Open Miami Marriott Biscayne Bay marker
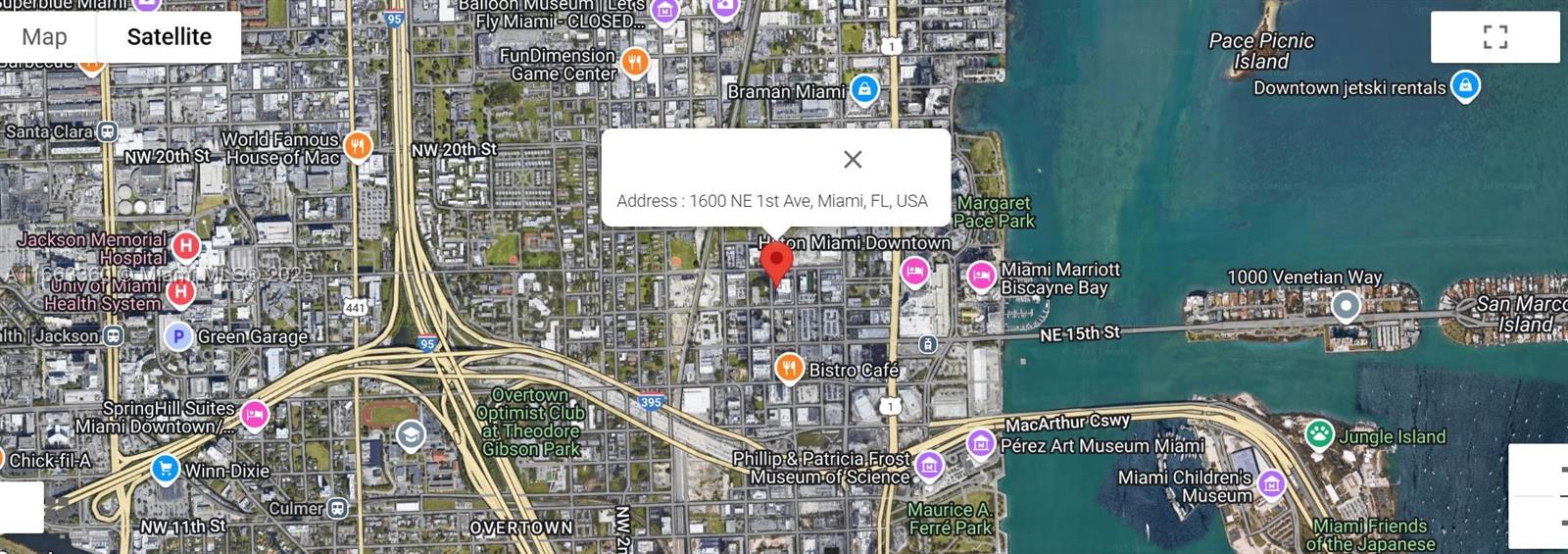The image size is (1568, 554). point(981,276)
